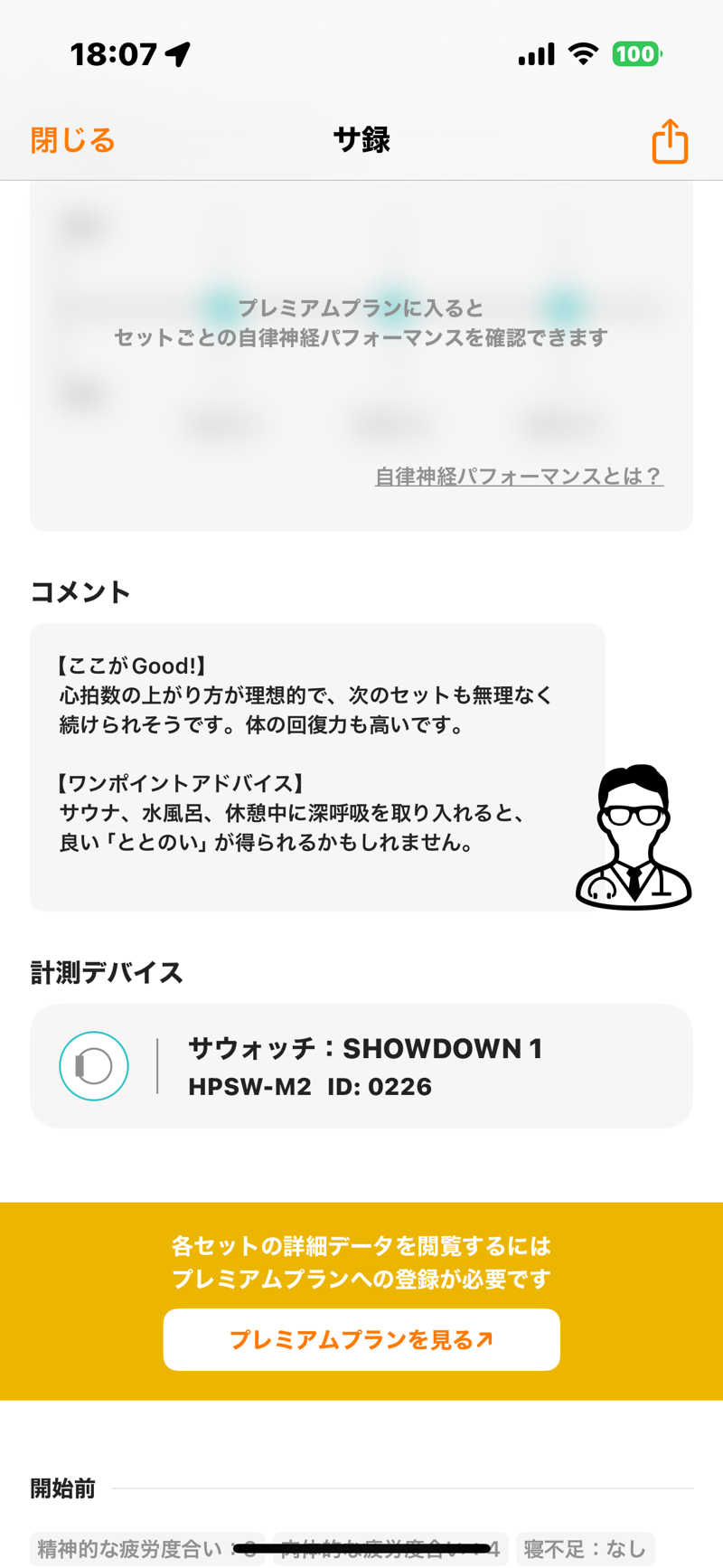
Task: Tap the プレミアムプランを見る button
Action: click(361, 1339)
